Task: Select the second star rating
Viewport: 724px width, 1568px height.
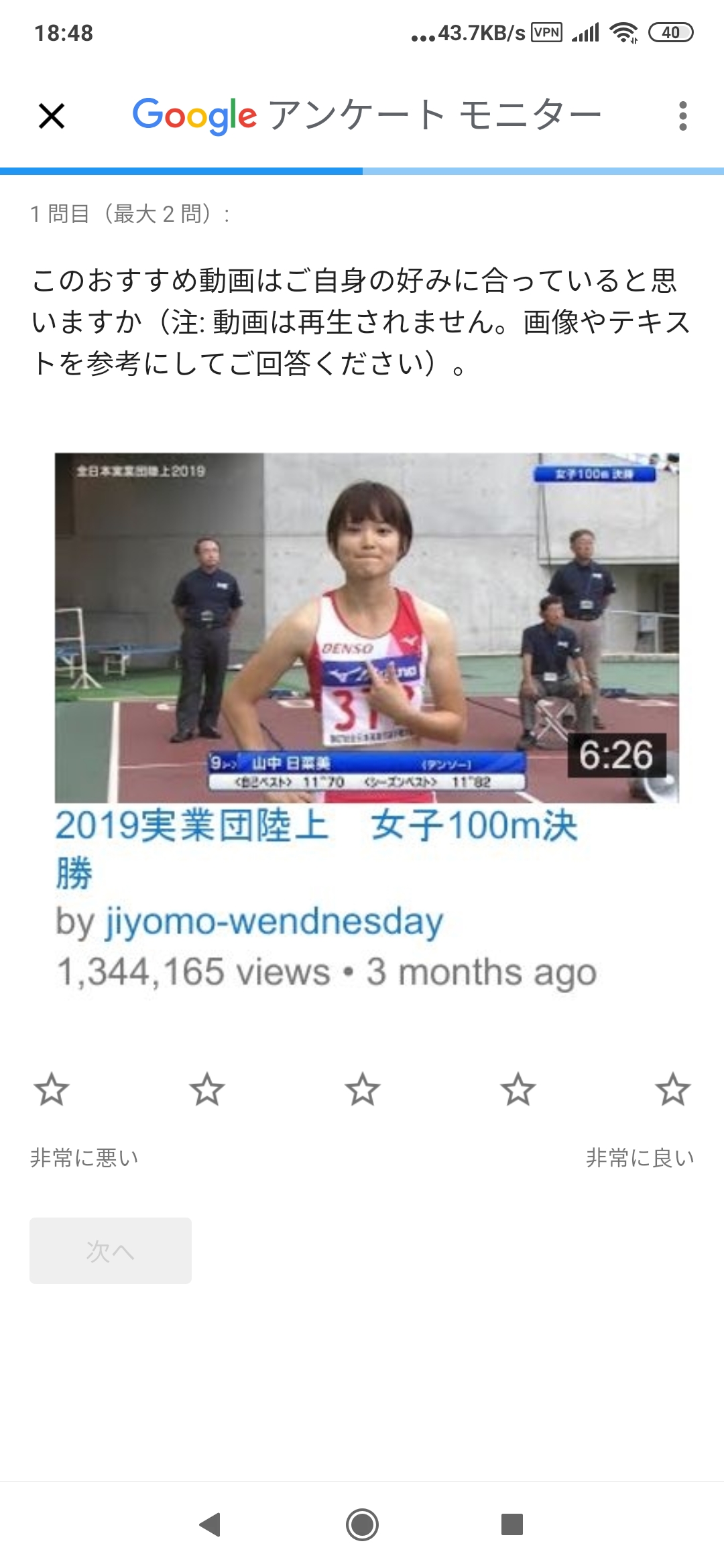Action: click(207, 1089)
